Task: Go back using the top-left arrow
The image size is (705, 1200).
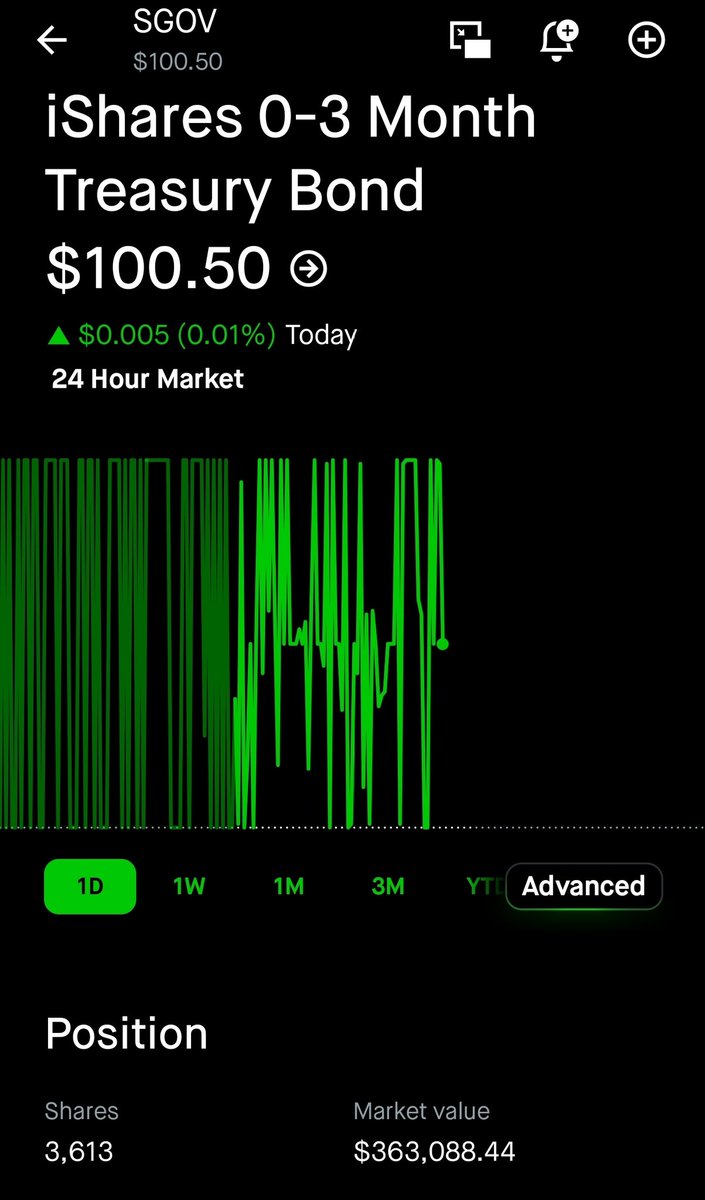Action: click(x=52, y=40)
